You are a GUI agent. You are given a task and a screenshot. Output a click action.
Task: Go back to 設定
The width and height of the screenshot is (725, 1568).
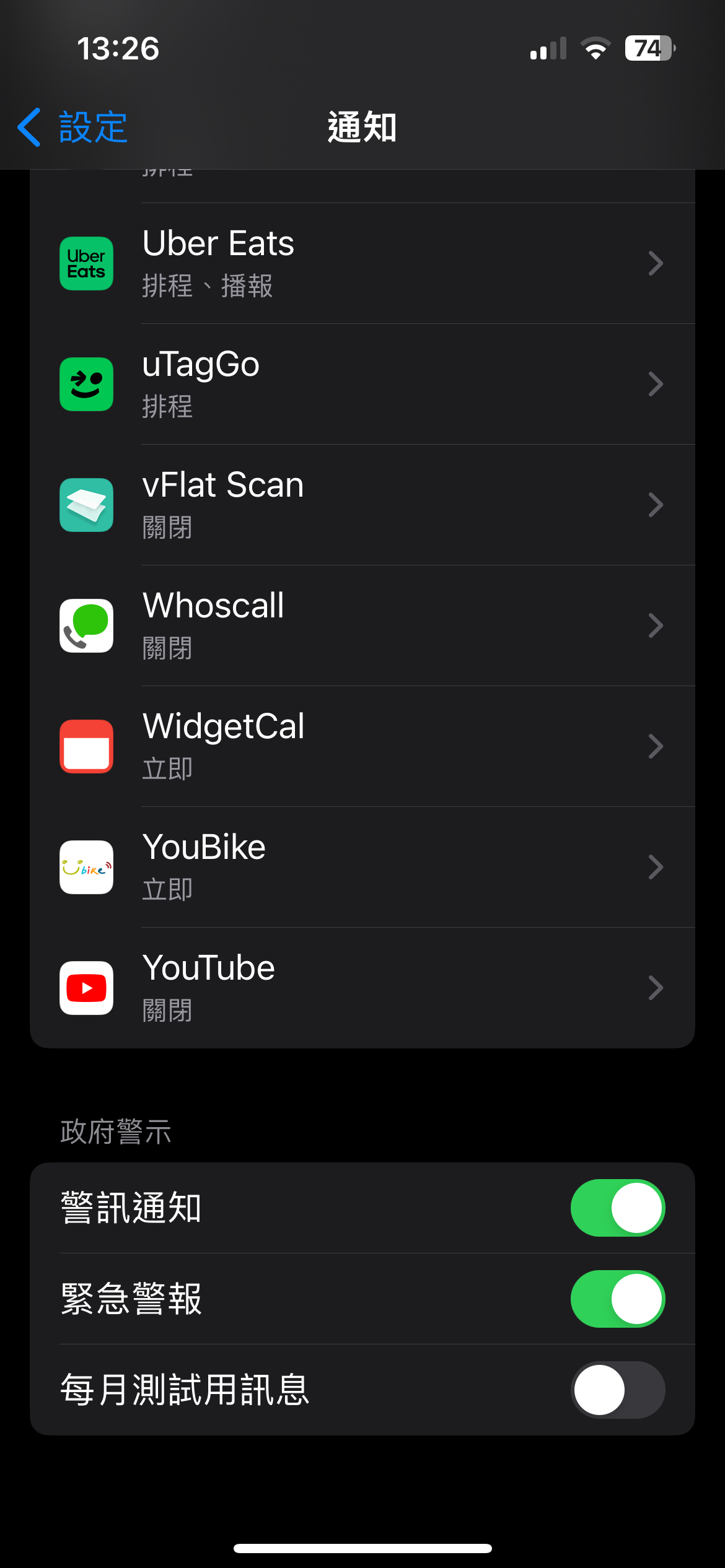coord(72,127)
